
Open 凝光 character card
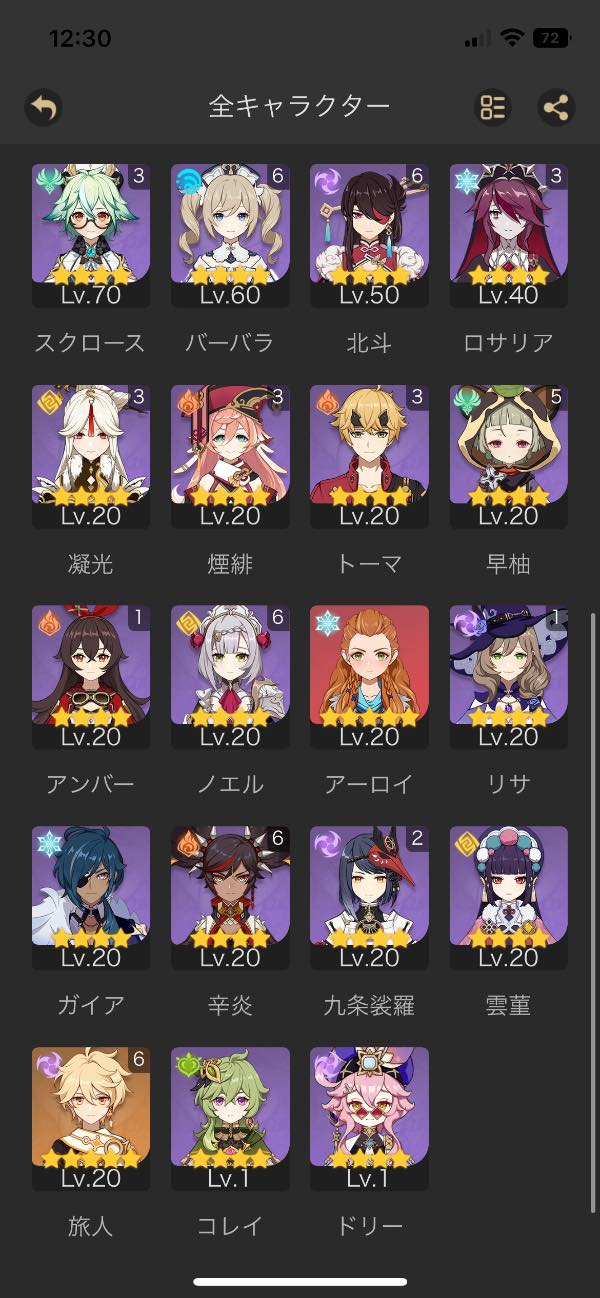pyautogui.click(x=90, y=456)
